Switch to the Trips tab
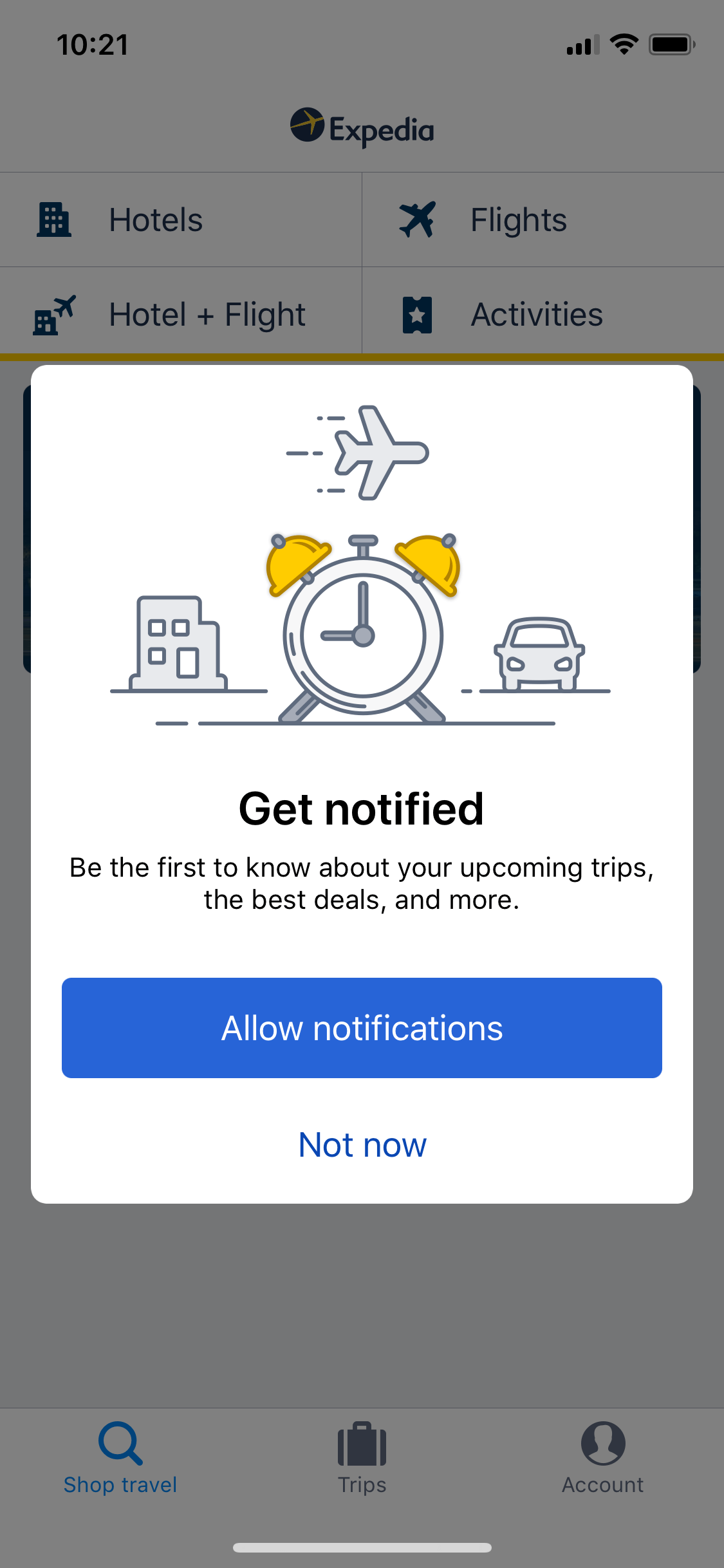This screenshot has height=1568, width=724. pos(362,1459)
